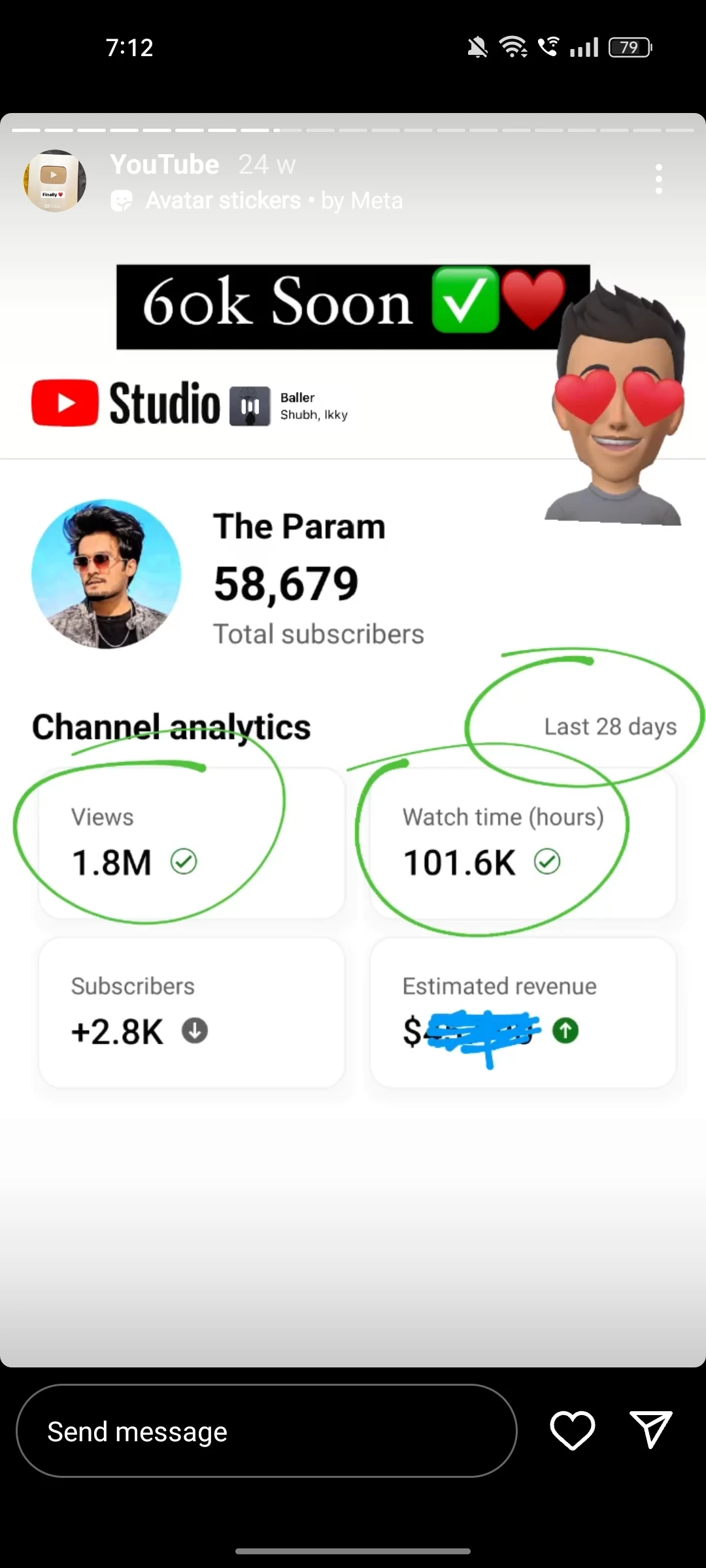Like this story with the heart
Image resolution: width=706 pixels, height=1568 pixels.
tap(573, 1430)
